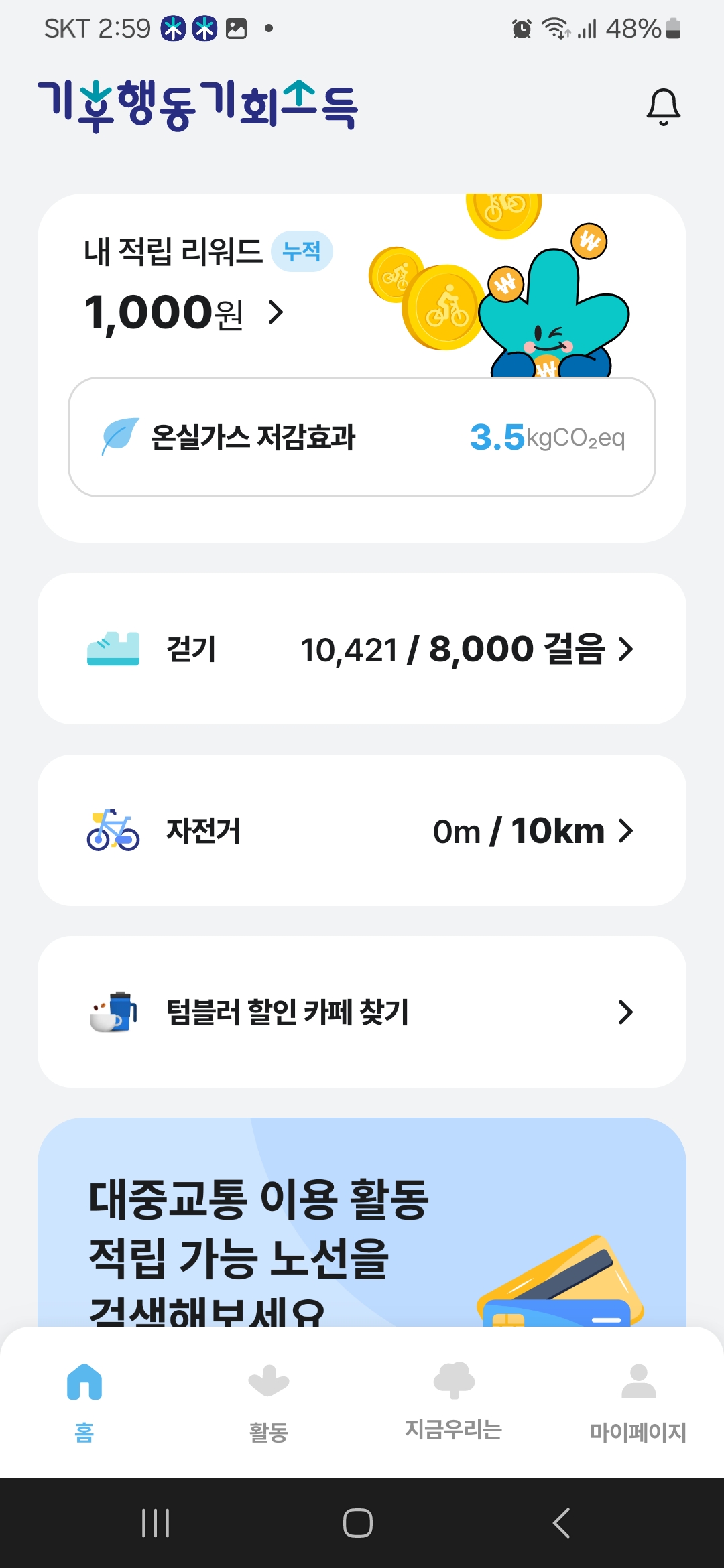Viewport: 724px width, 1568px height.
Task: Open the 자전거 distance row
Action: pos(362,830)
